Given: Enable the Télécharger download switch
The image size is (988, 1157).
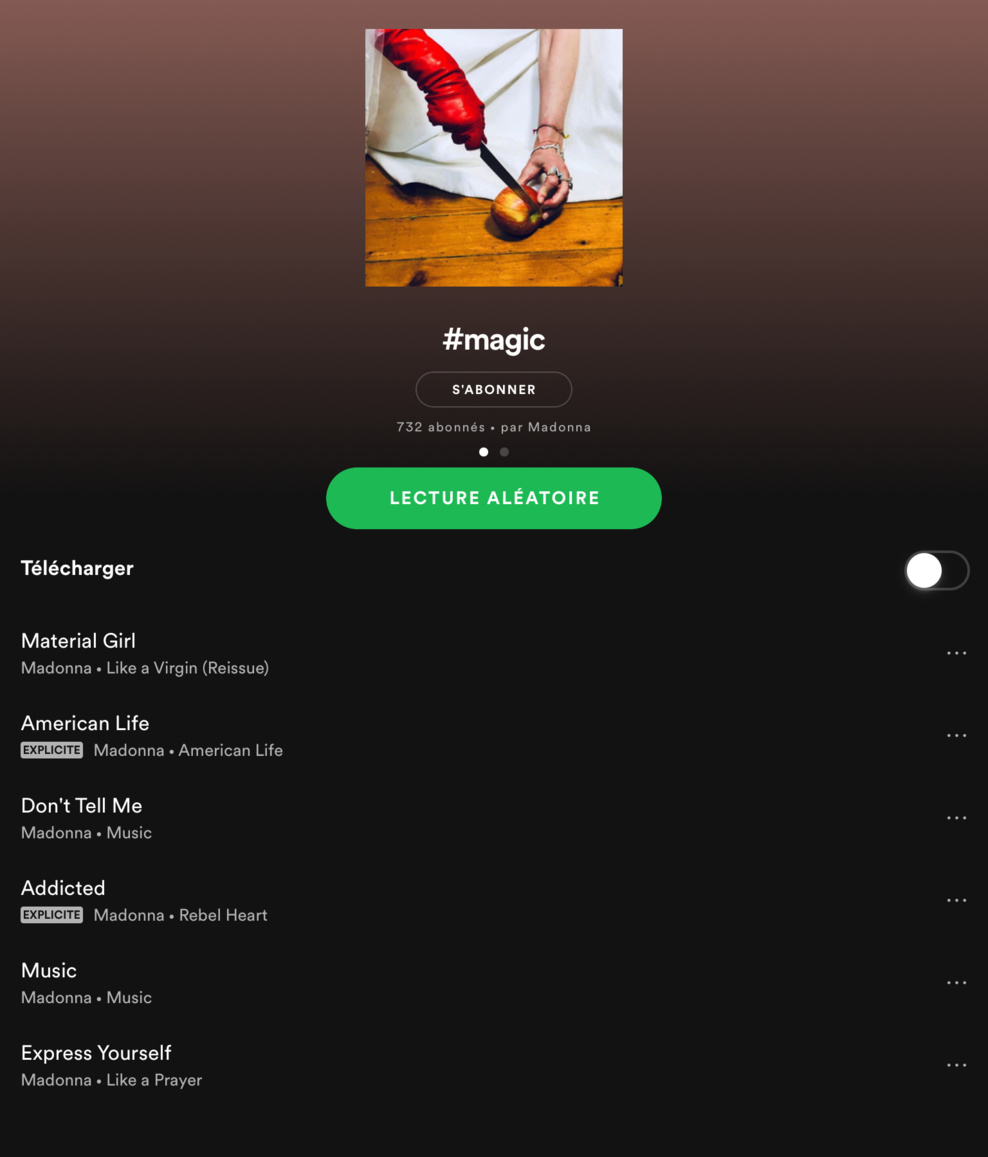Looking at the screenshot, I should point(936,570).
